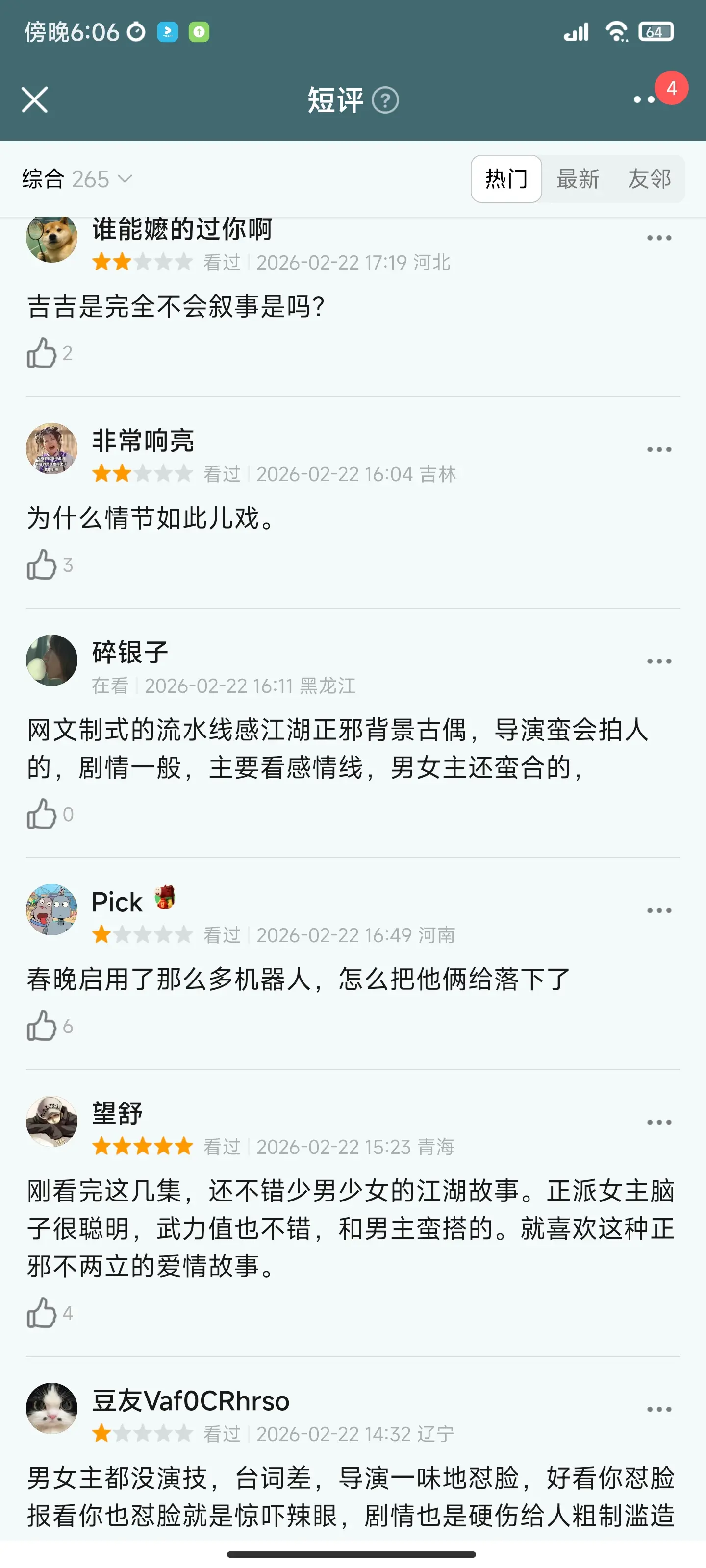Viewport: 706px width, 1568px height.
Task: Close the 短评 page
Action: click(x=35, y=100)
